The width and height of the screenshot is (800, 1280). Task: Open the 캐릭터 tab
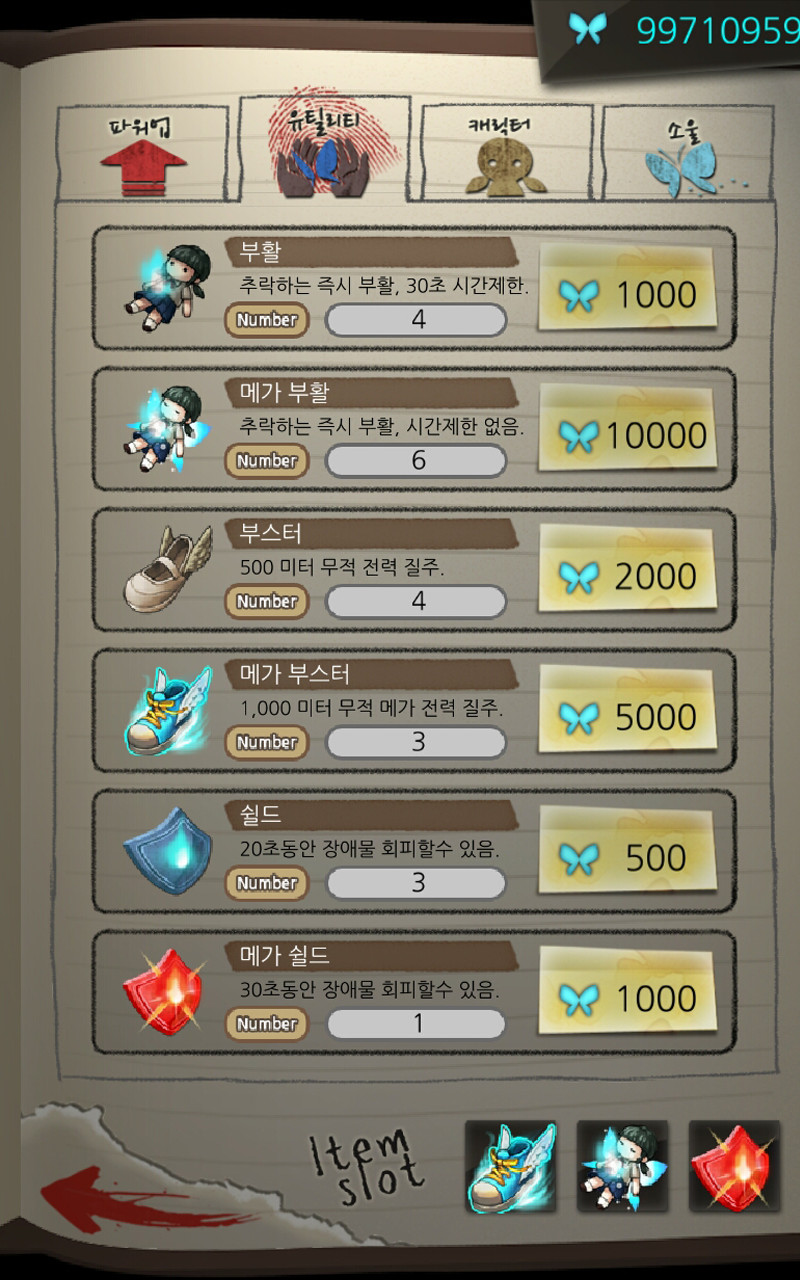click(x=507, y=153)
